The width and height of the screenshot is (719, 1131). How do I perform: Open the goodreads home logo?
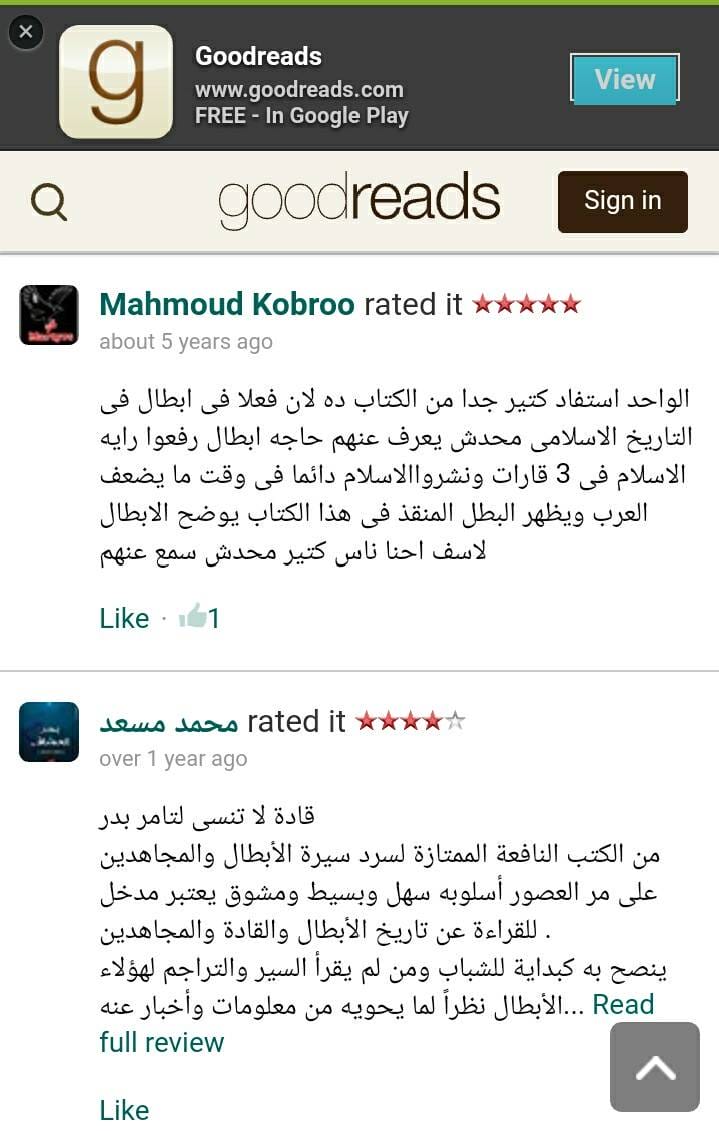click(x=359, y=200)
